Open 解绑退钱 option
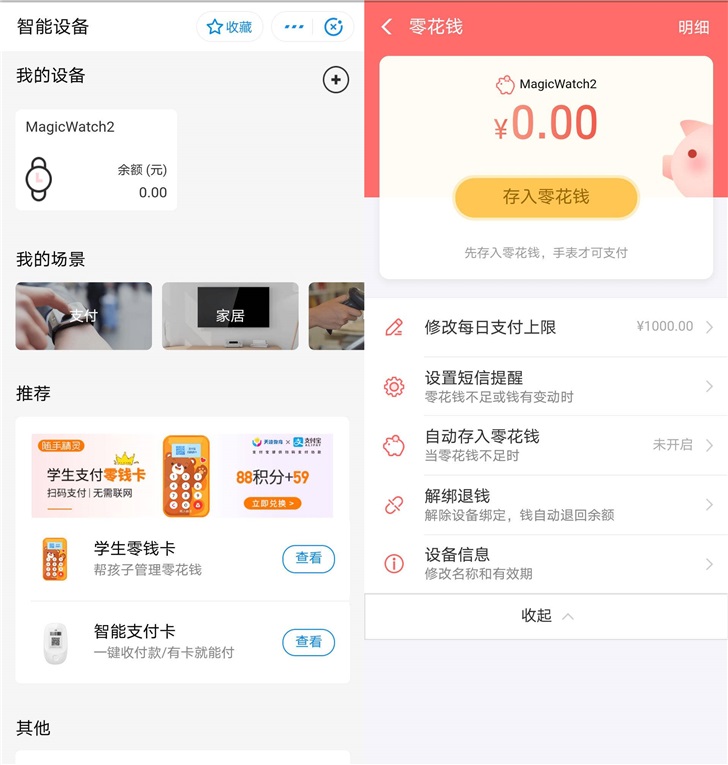 [x=546, y=504]
